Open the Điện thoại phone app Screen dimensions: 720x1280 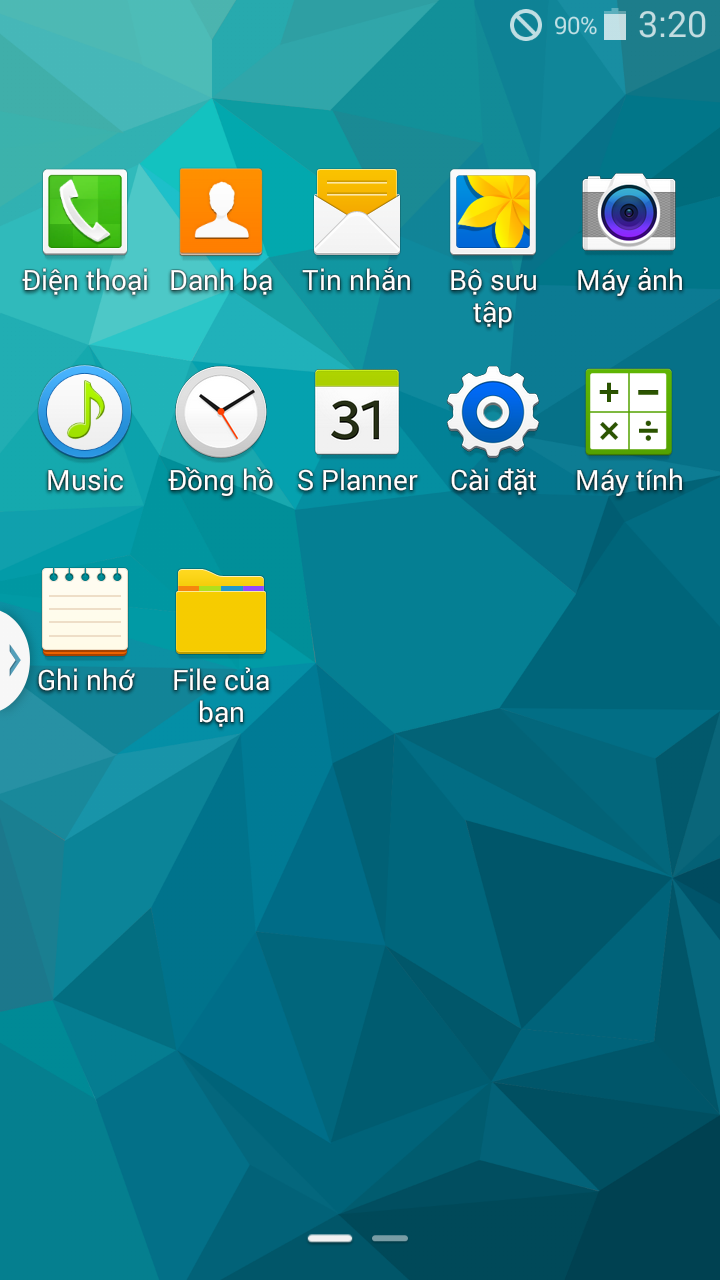coord(85,212)
